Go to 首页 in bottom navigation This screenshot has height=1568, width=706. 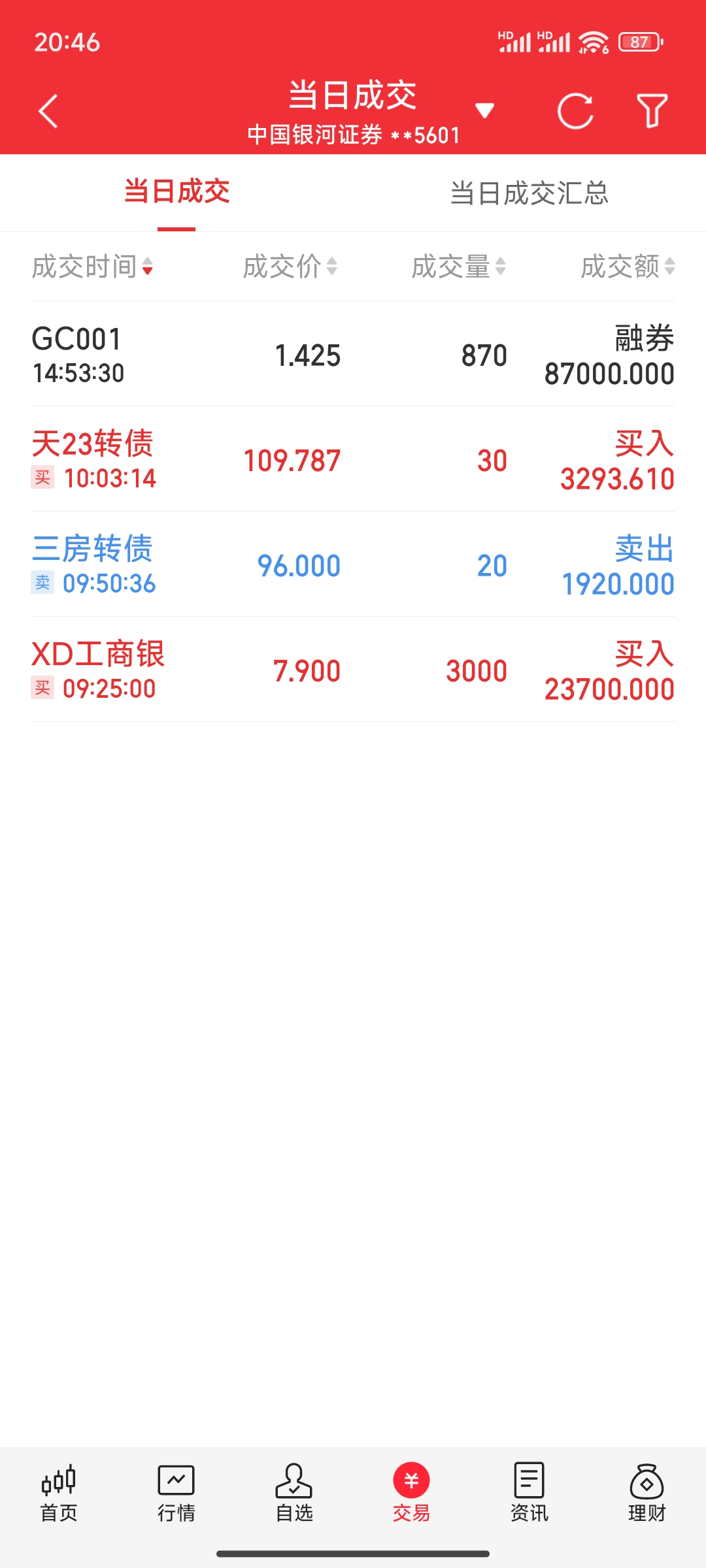coord(59,1494)
